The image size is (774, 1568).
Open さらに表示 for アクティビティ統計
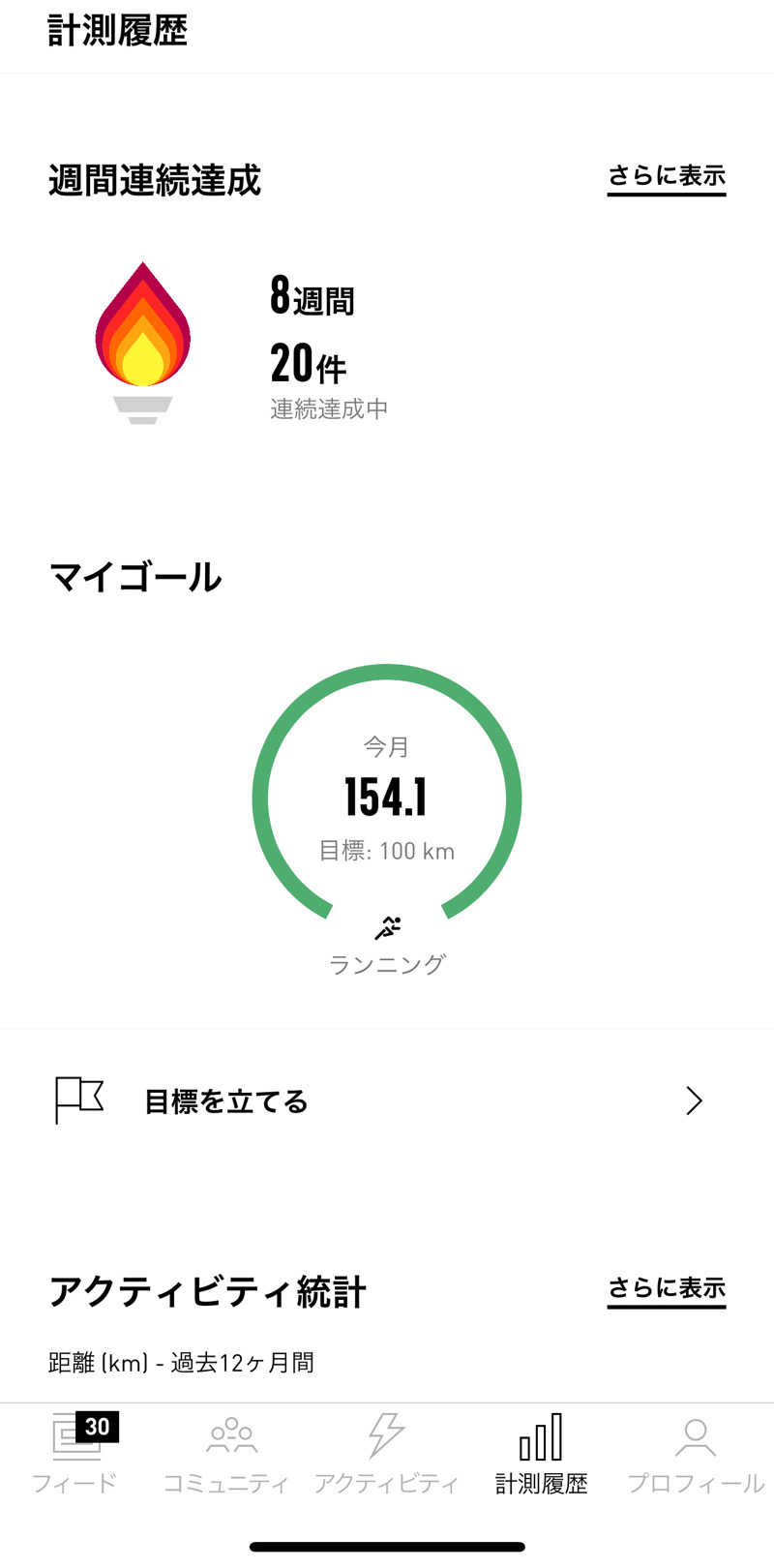pyautogui.click(x=666, y=1289)
